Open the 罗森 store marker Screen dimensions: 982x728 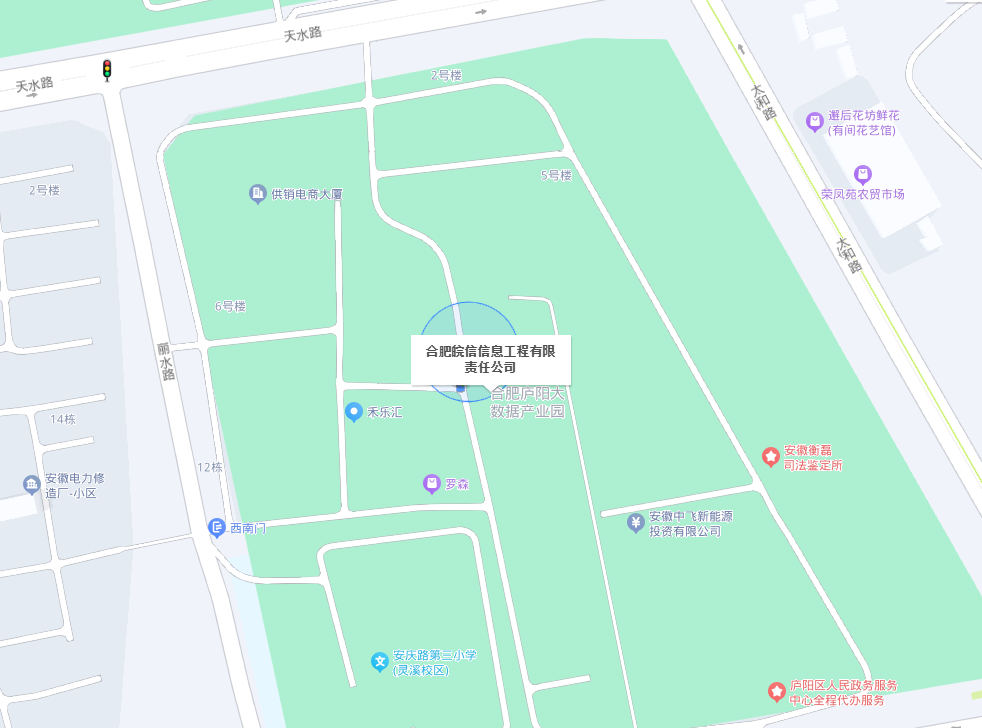coord(432,484)
